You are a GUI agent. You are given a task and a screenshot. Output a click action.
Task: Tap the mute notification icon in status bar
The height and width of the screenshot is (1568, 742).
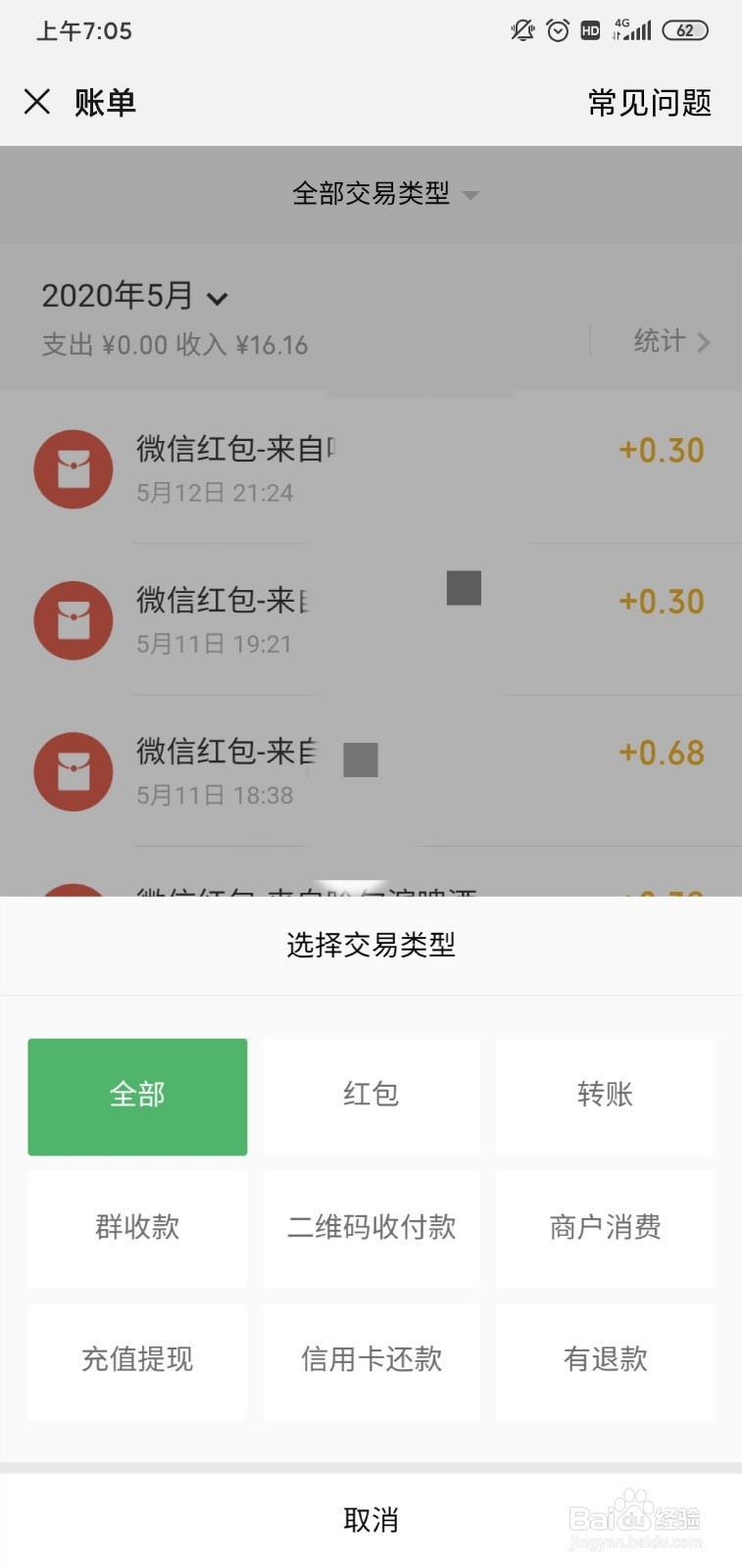[521, 30]
